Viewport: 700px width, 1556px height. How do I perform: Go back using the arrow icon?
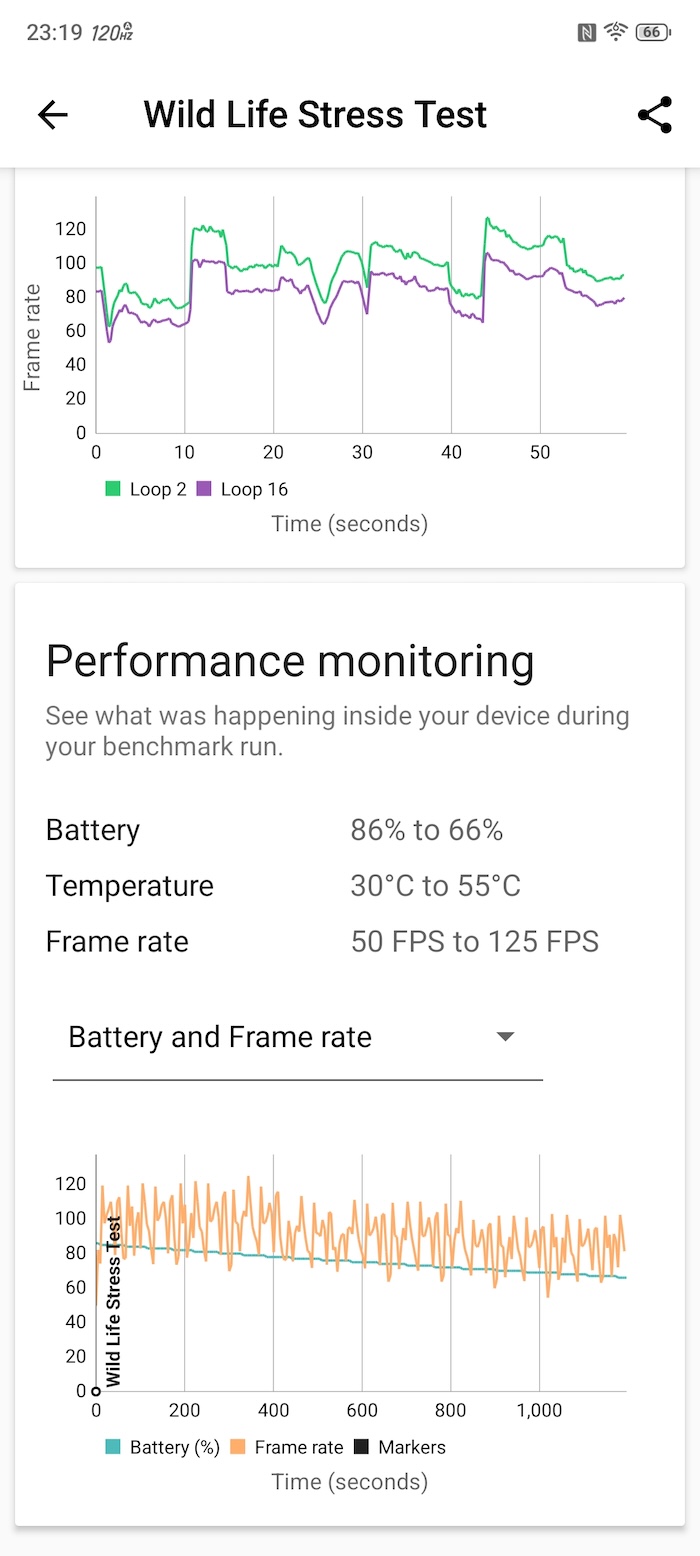(53, 115)
